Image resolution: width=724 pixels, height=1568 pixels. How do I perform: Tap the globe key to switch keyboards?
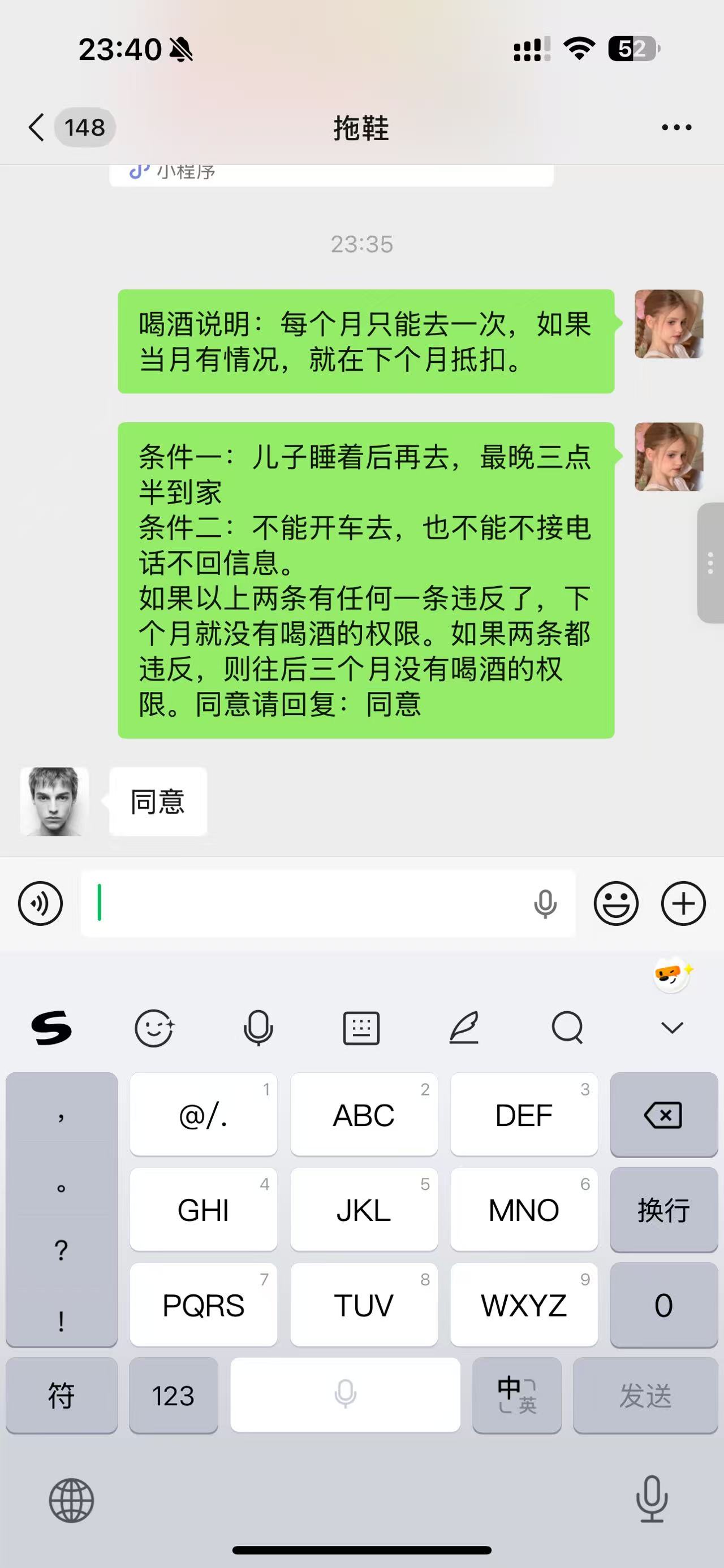(71, 1500)
